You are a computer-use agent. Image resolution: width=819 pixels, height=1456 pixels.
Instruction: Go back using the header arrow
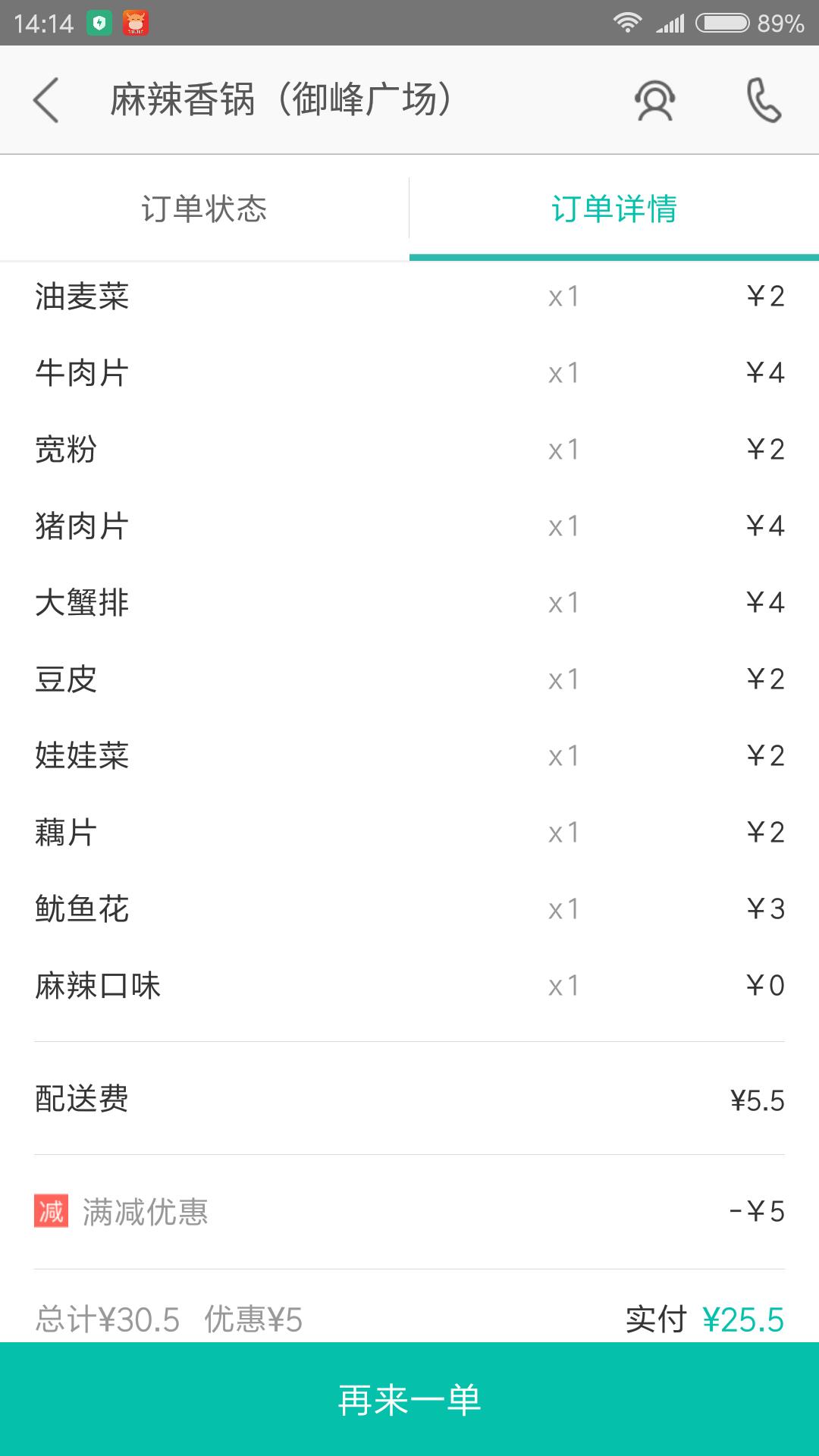pyautogui.click(x=46, y=100)
